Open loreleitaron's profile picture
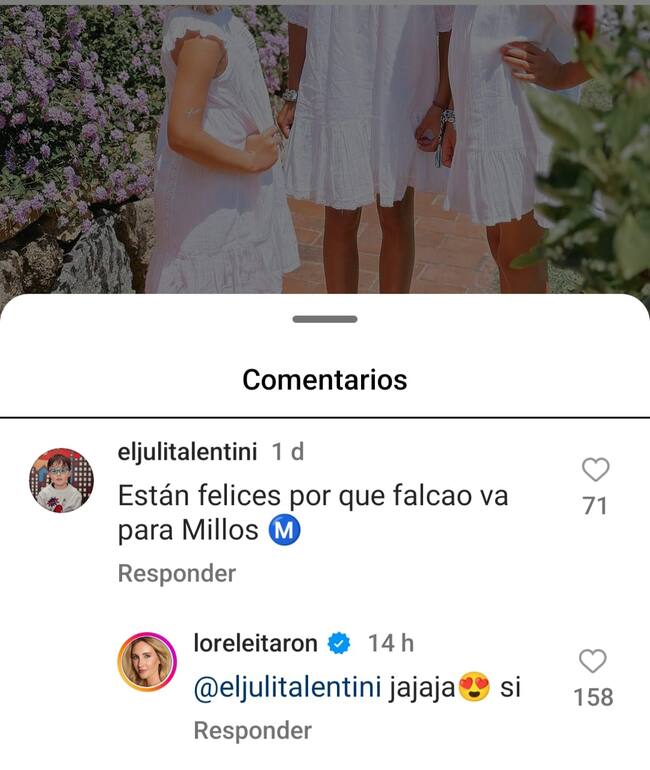 147,661
